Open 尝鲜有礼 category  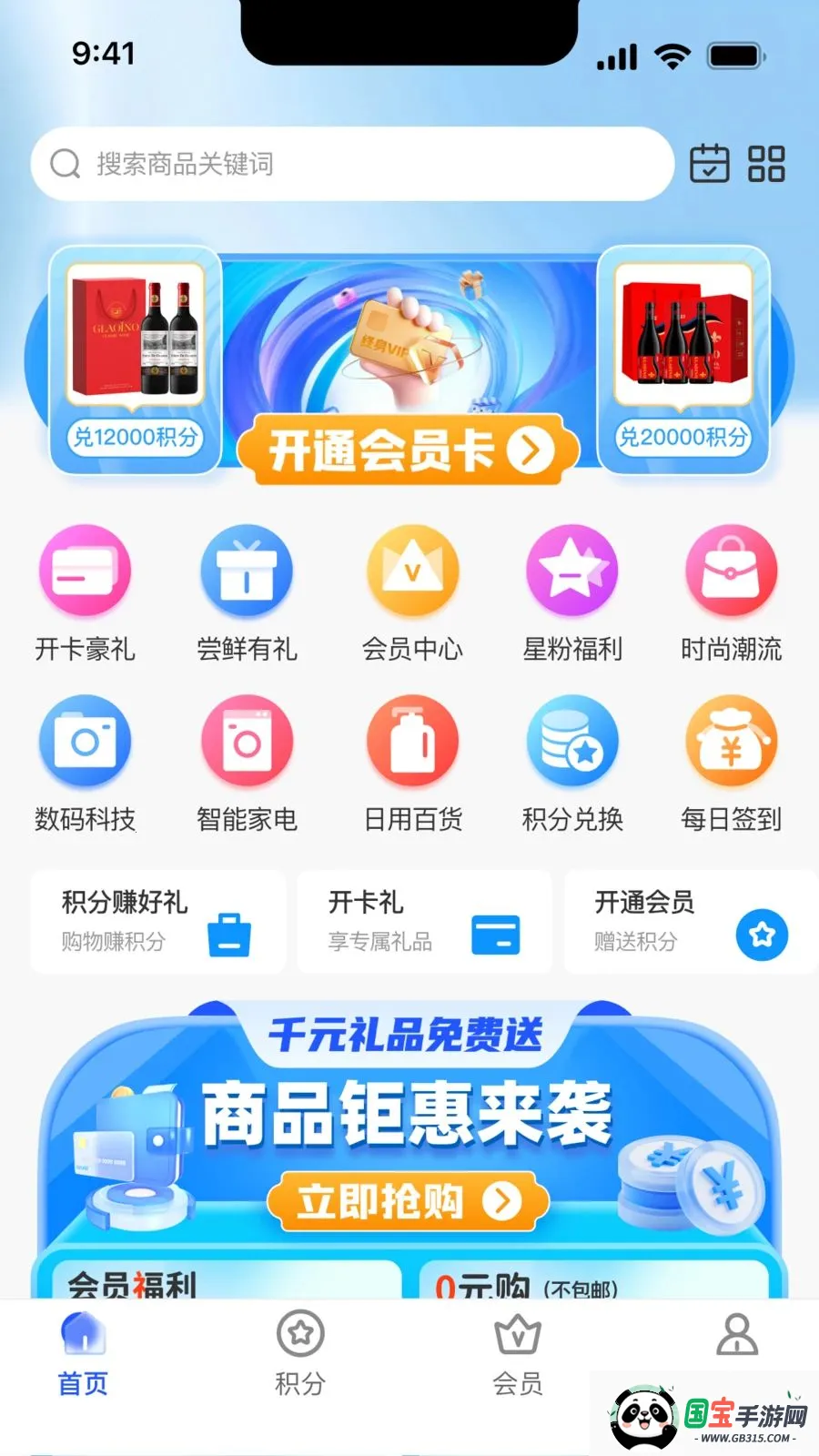pyautogui.click(x=247, y=593)
